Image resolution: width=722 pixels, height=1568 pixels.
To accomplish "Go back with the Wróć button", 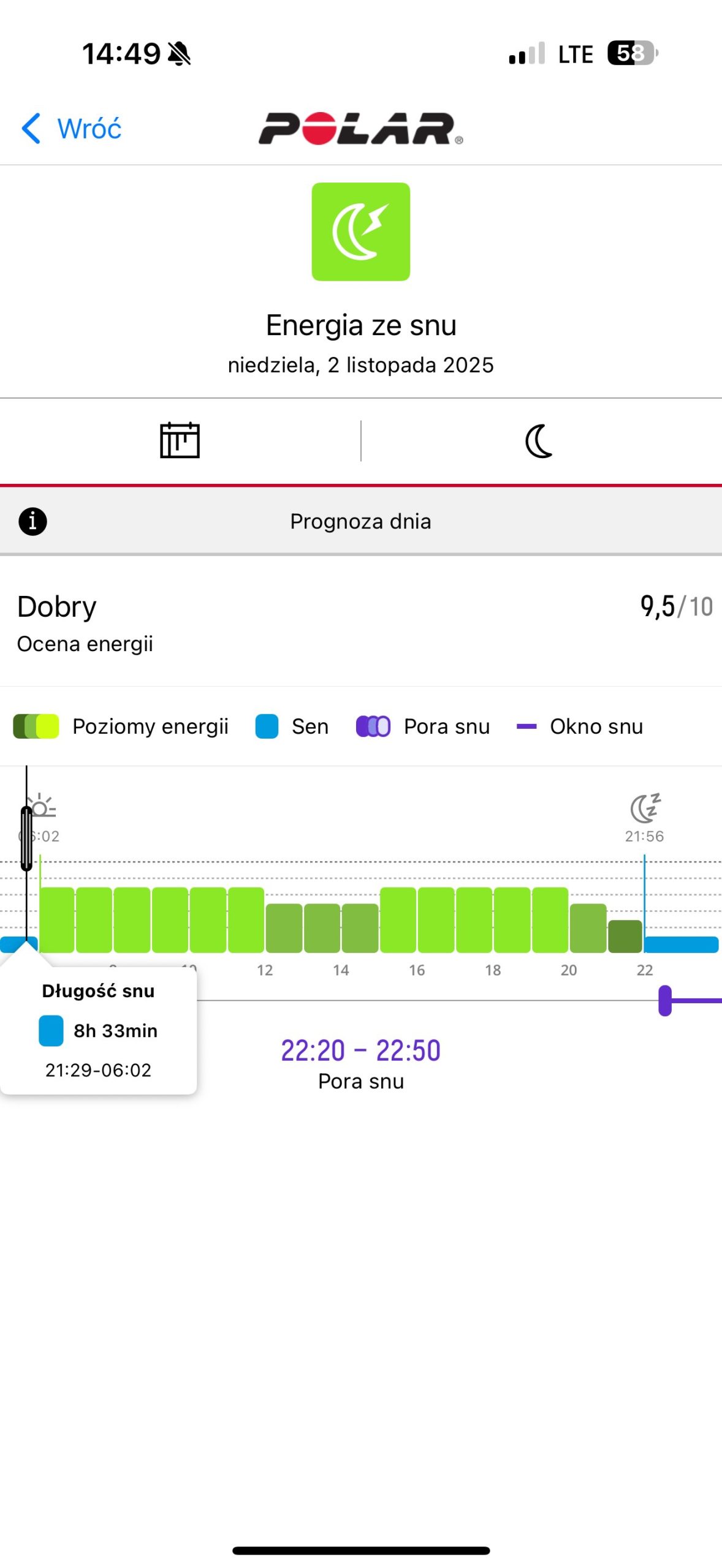I will (72, 129).
